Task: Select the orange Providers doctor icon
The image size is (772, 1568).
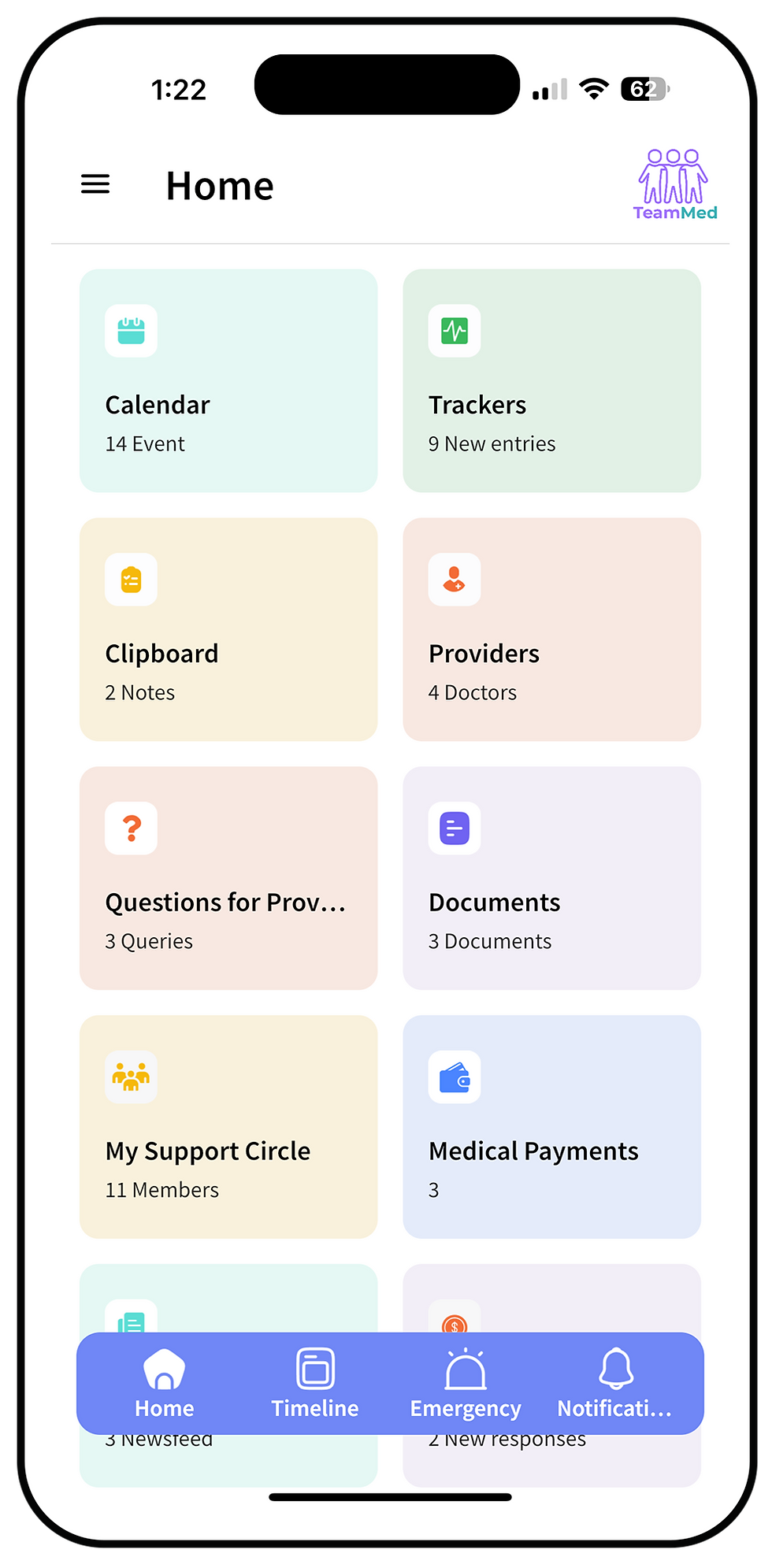Action: click(455, 580)
